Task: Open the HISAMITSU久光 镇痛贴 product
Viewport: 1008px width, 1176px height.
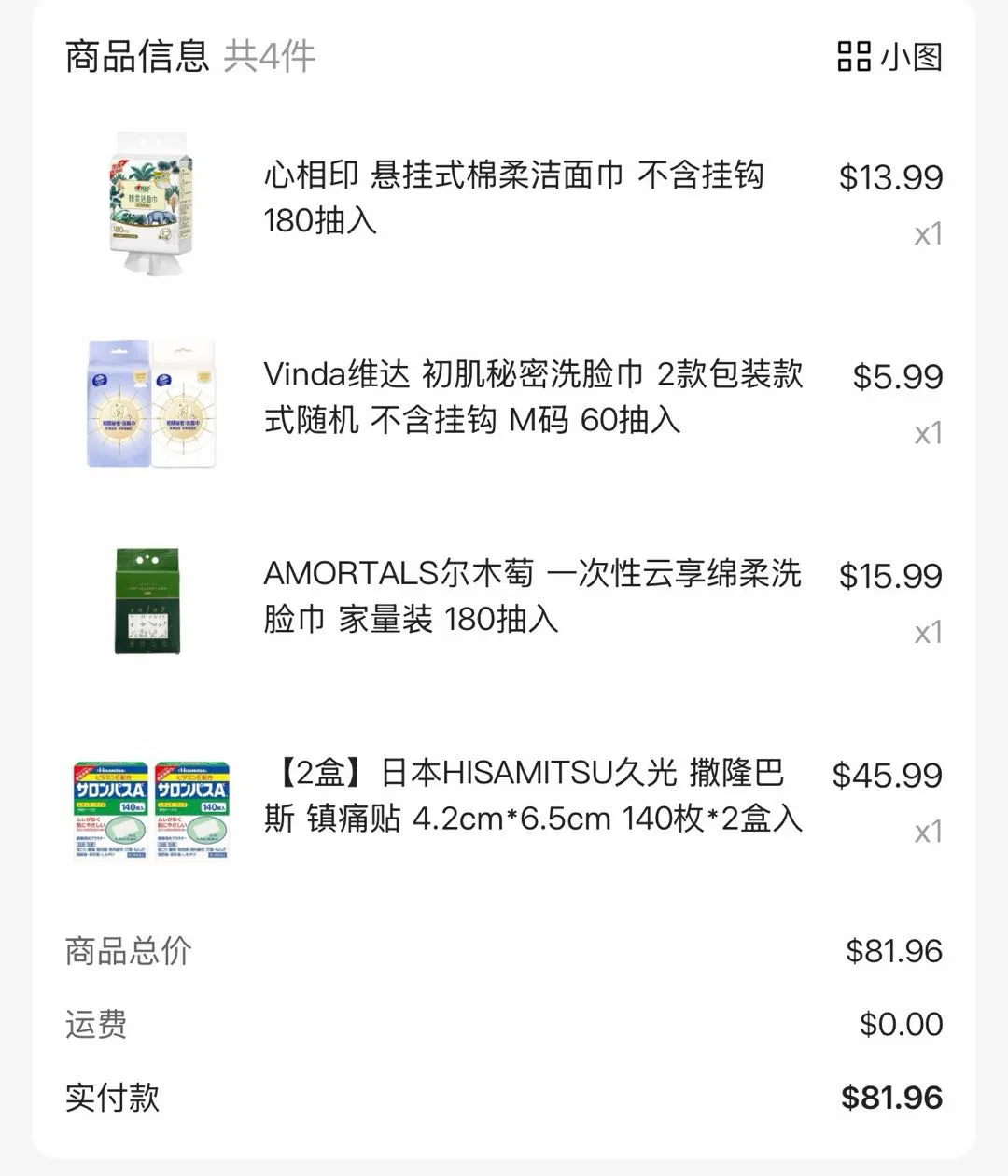Action: click(x=532, y=795)
